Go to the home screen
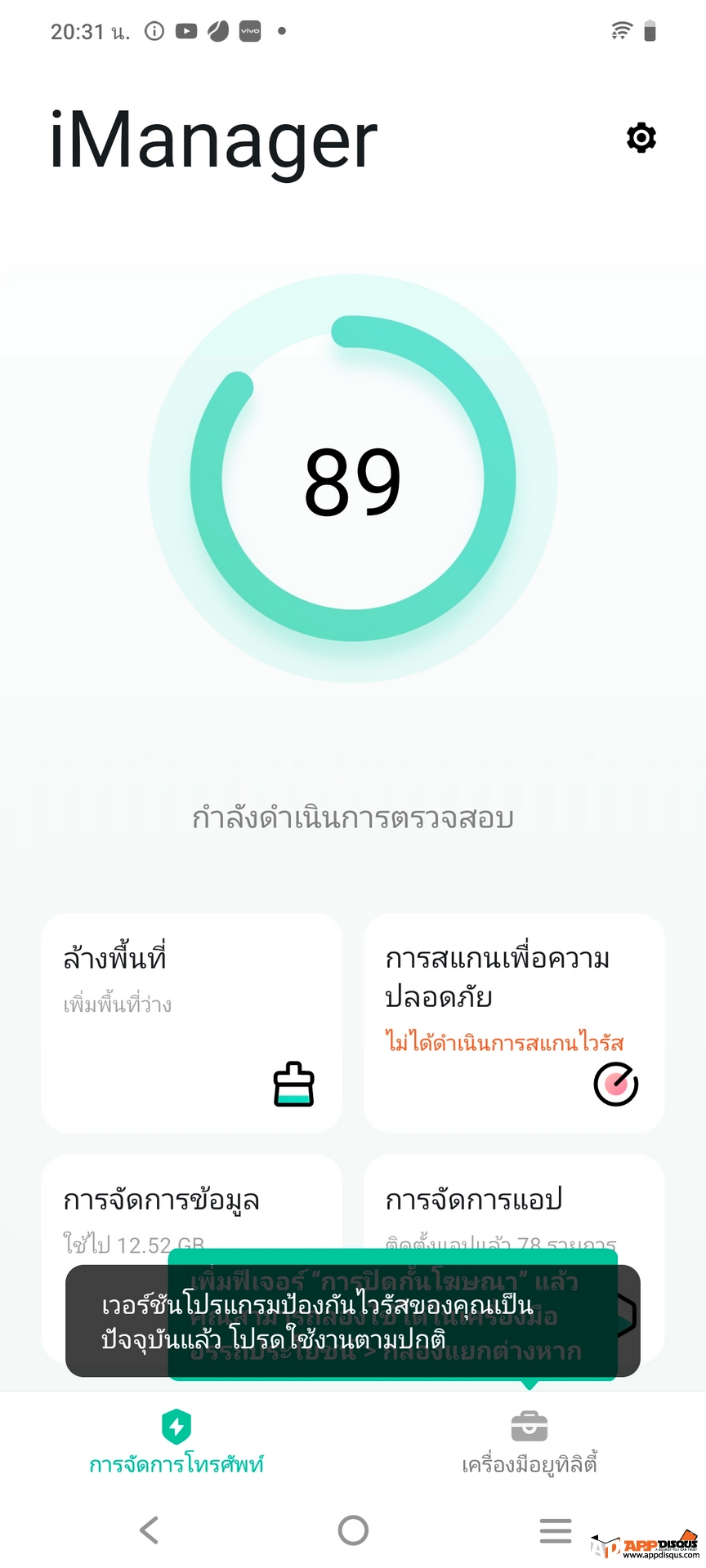Viewport: 706px width, 1568px height. [353, 1530]
